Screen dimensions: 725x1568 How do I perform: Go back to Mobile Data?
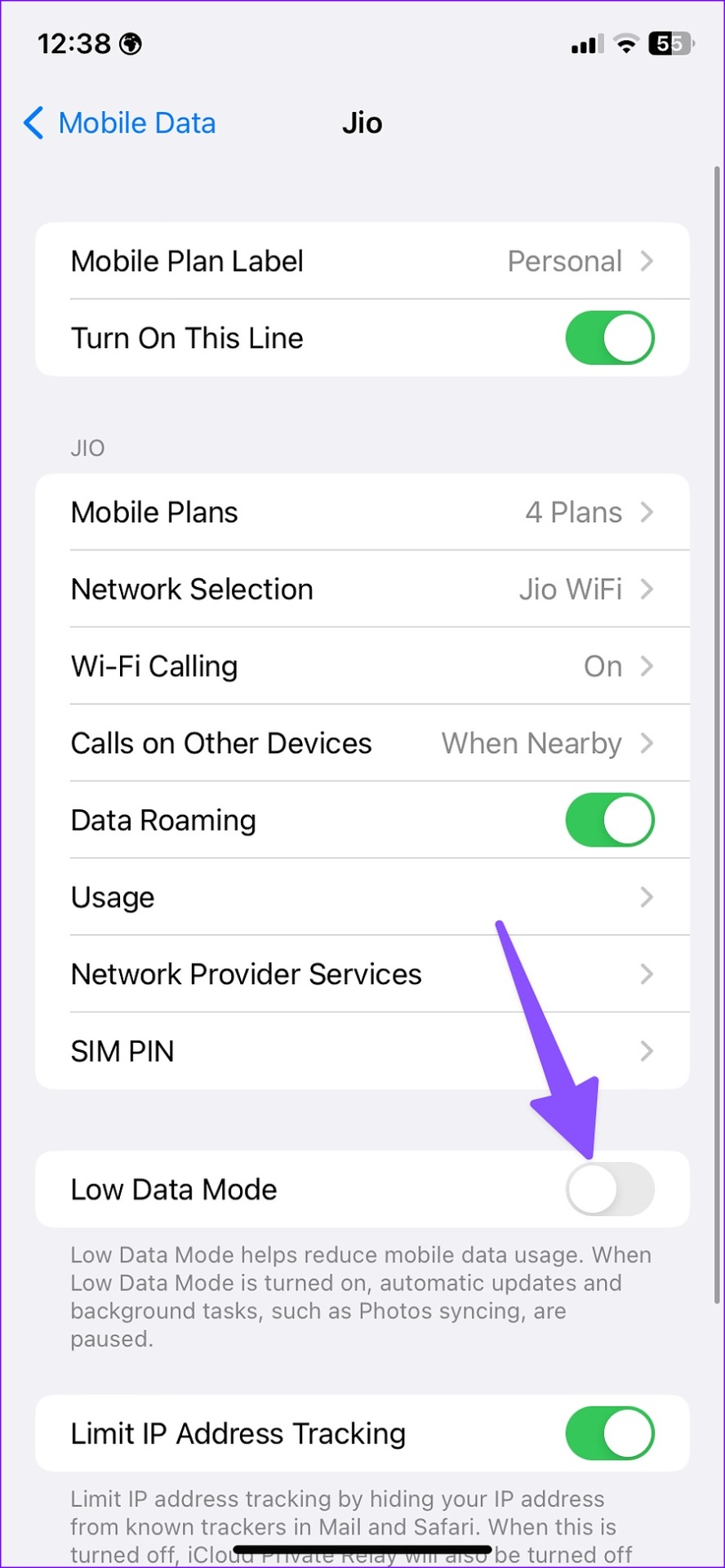(120, 123)
